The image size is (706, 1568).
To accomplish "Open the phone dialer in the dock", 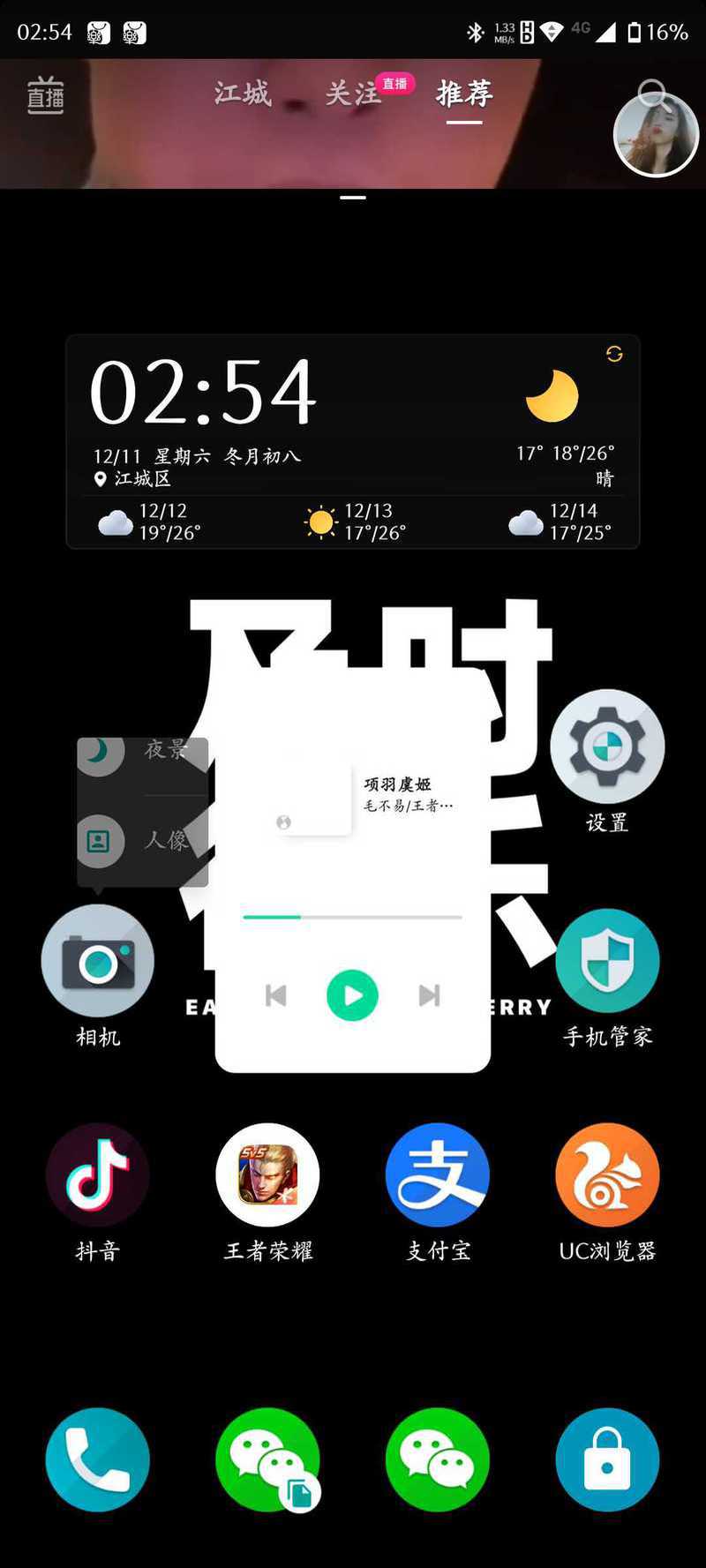I will pos(98,1459).
